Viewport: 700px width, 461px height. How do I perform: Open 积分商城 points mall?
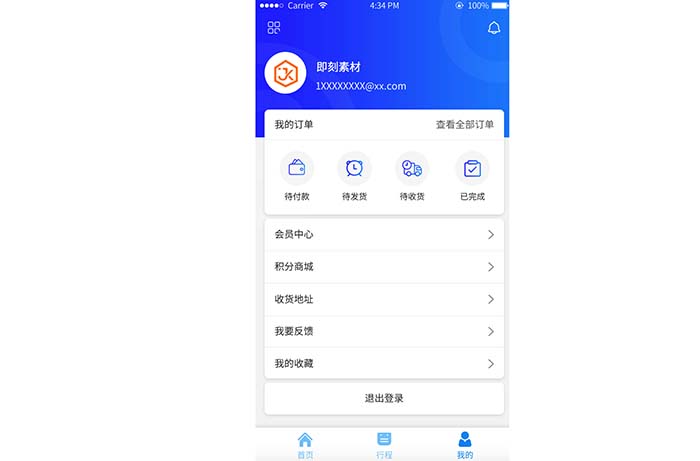click(x=384, y=267)
